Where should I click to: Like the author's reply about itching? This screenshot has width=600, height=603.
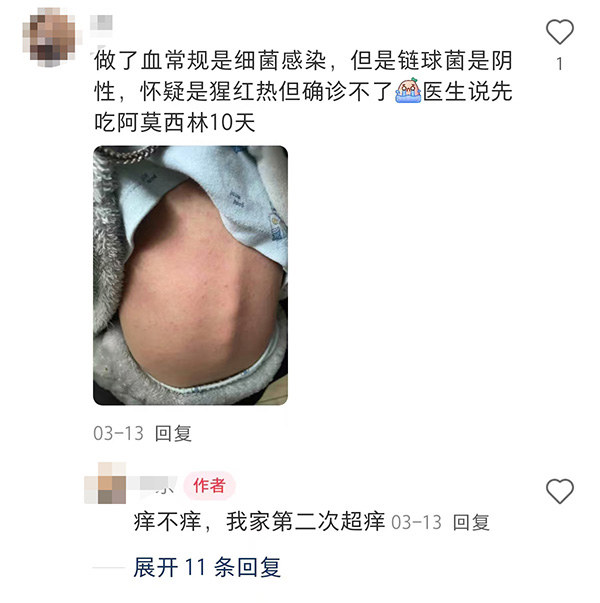click(x=560, y=491)
